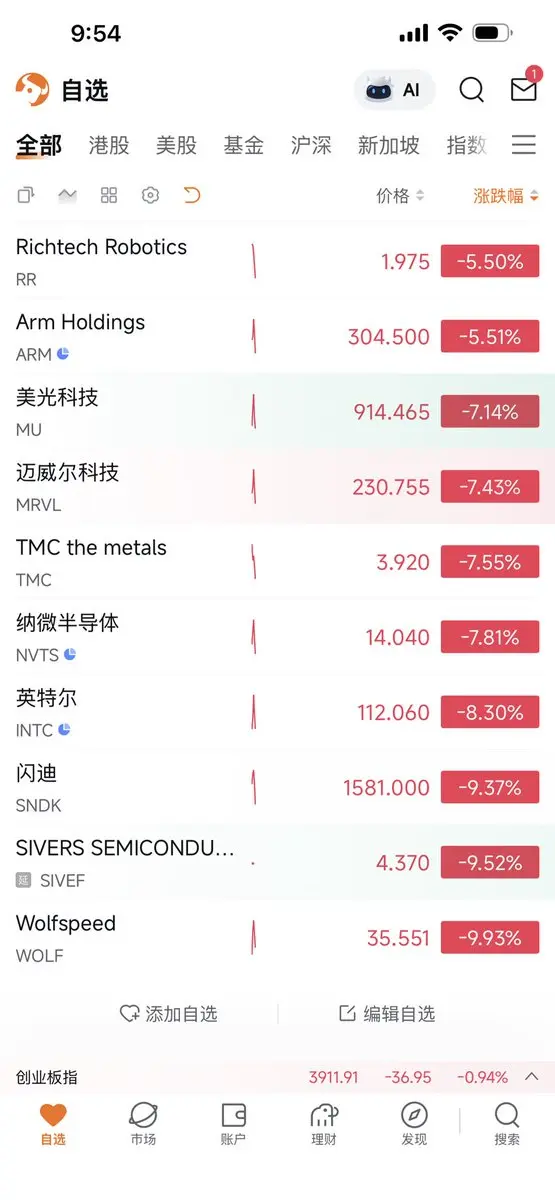Switch to grid layout view
The width and height of the screenshot is (555, 1200).
[x=109, y=195]
